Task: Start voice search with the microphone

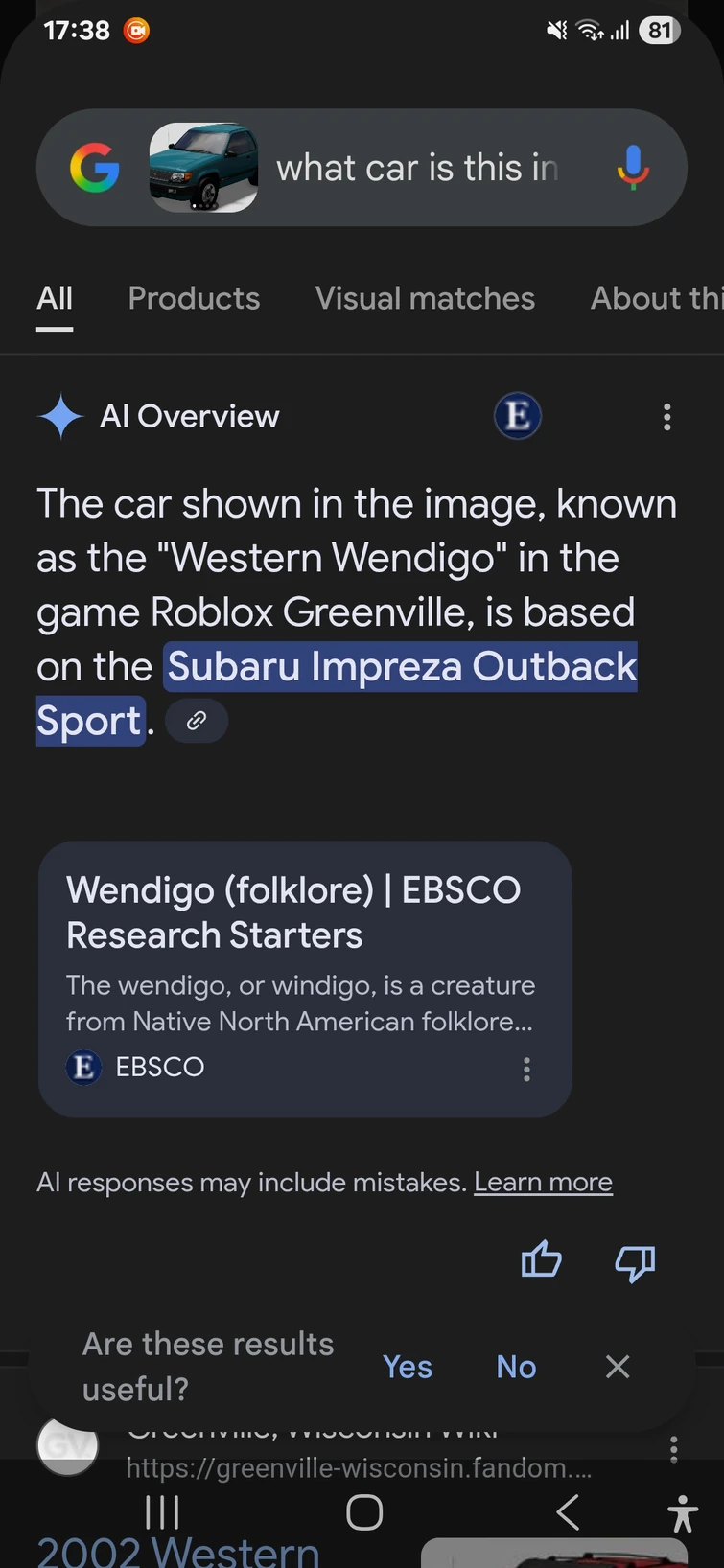Action: [633, 168]
